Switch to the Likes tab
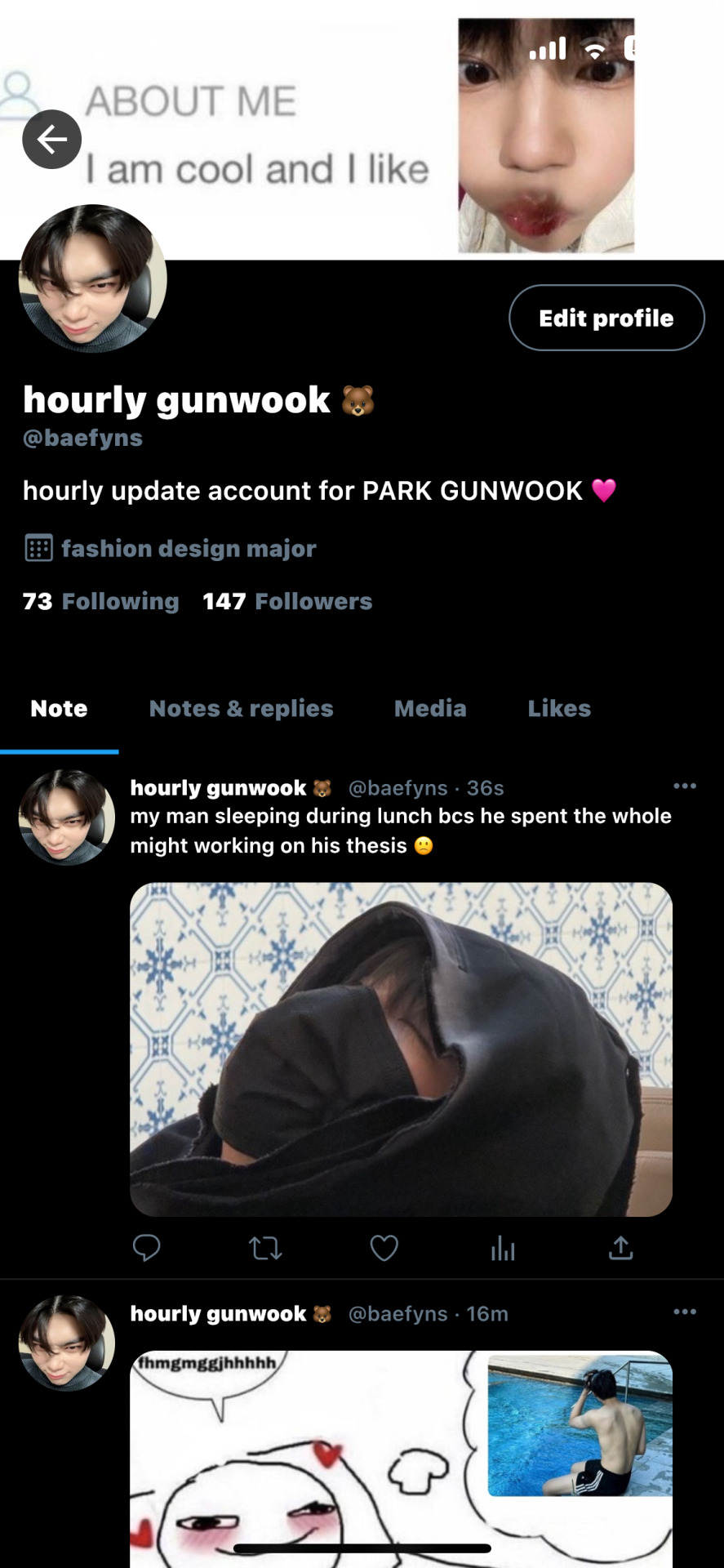The image size is (724, 1568). click(558, 709)
